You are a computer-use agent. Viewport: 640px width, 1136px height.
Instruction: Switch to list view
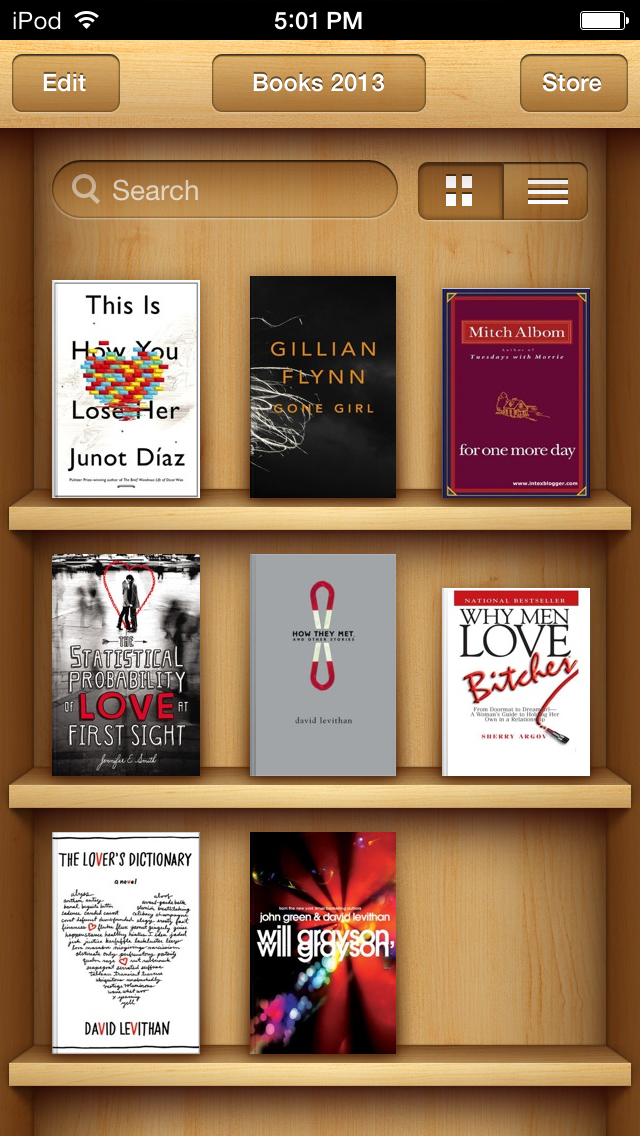coord(546,190)
